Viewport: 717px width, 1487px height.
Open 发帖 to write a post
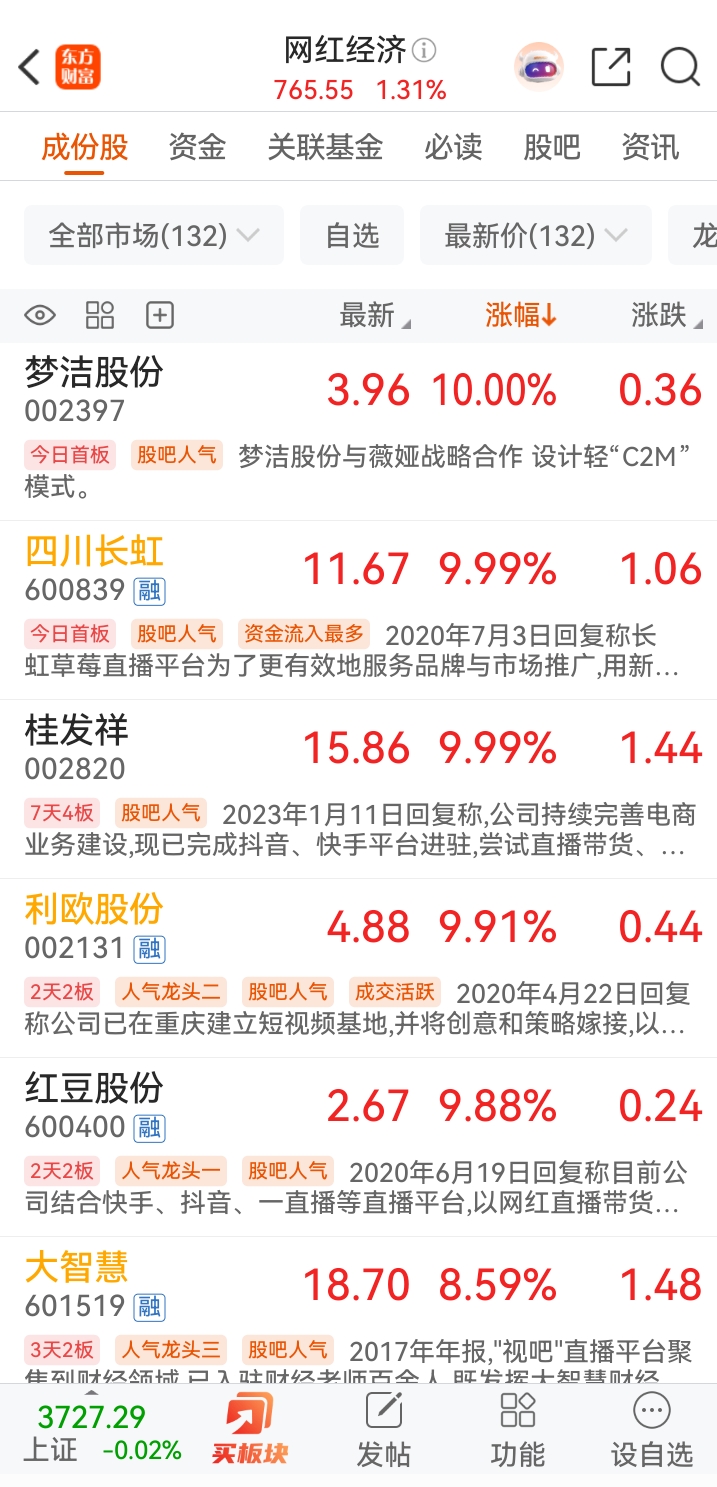pos(384,1430)
